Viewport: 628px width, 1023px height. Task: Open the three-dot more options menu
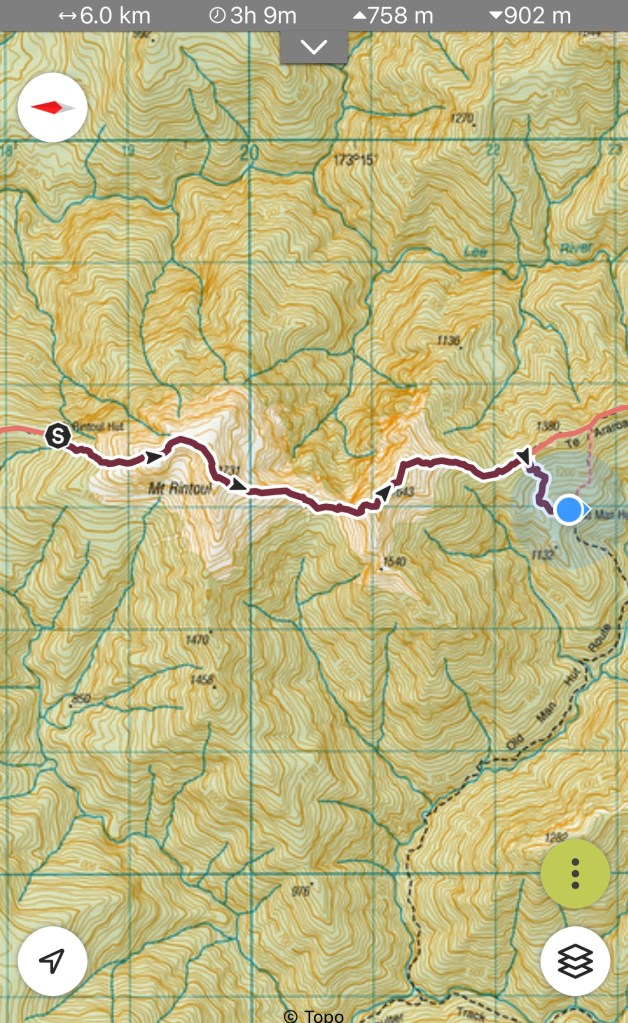click(x=575, y=873)
